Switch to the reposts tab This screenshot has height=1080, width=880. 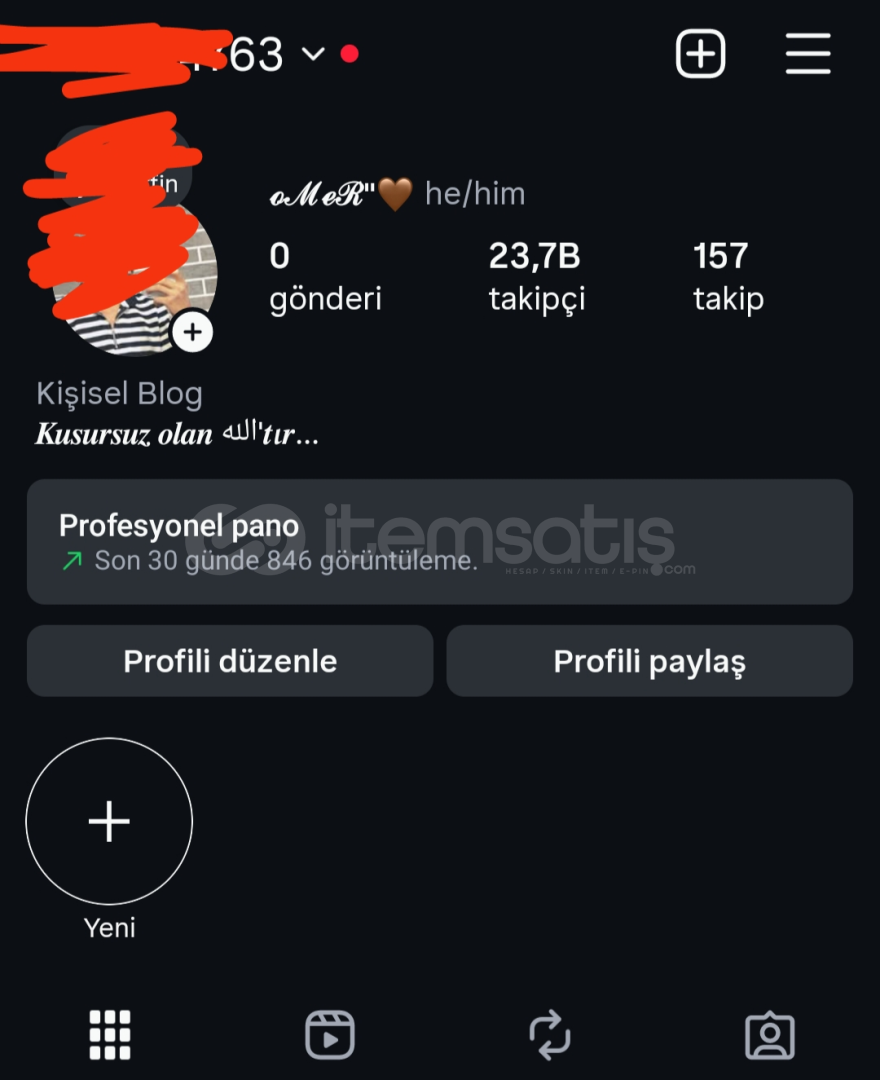[550, 1034]
